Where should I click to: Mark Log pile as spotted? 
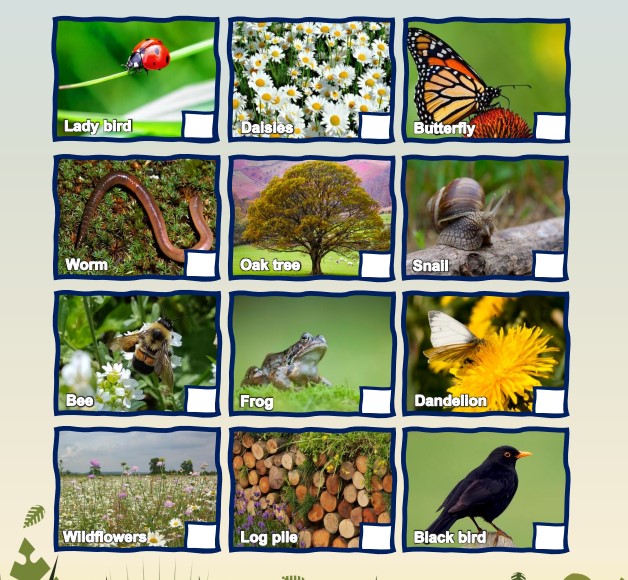click(375, 536)
